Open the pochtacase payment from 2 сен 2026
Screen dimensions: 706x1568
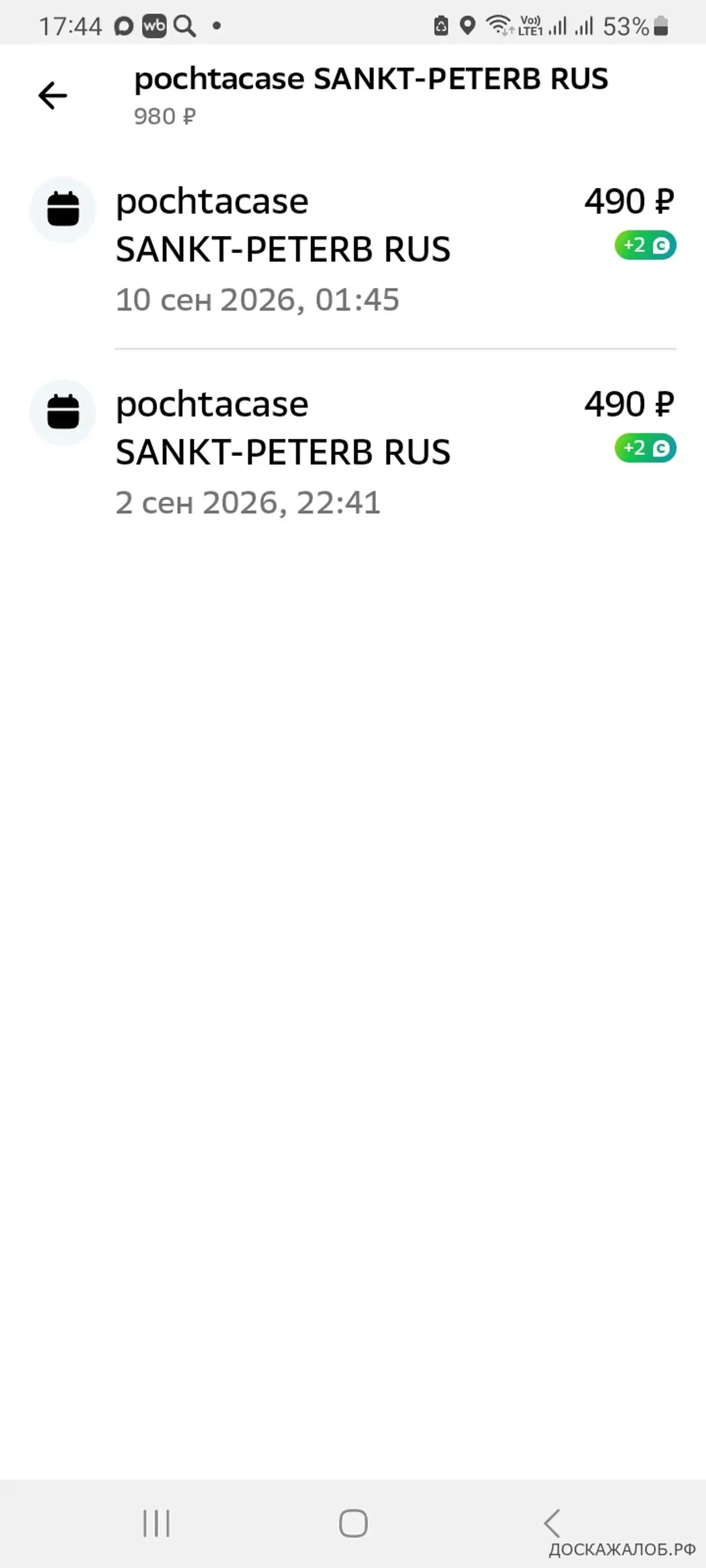pos(352,452)
